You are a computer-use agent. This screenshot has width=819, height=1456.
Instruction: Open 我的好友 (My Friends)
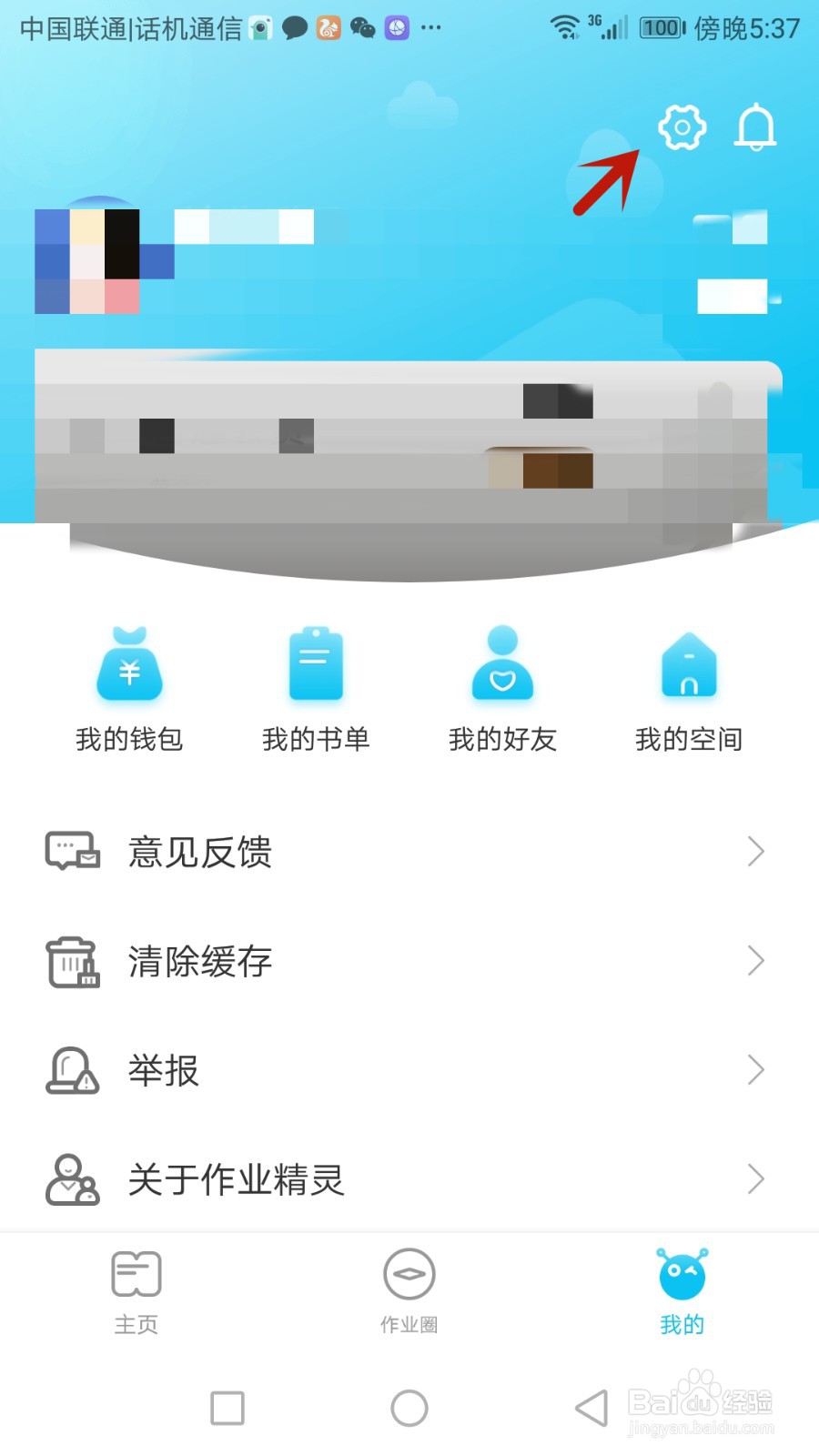(x=501, y=687)
